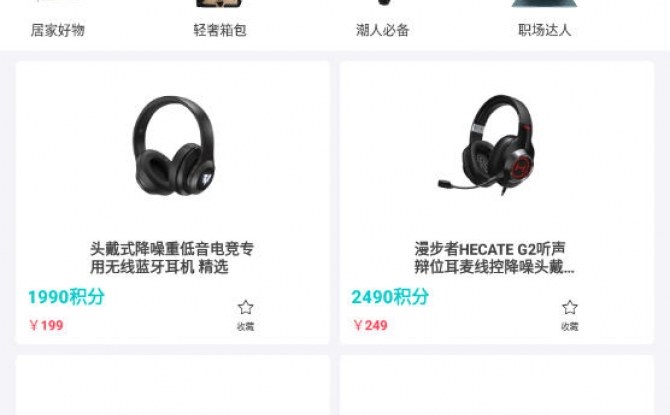Image resolution: width=670 pixels, height=415 pixels.
Task: Add the 2490积分 HECATE headset to favorites
Action: tap(569, 314)
